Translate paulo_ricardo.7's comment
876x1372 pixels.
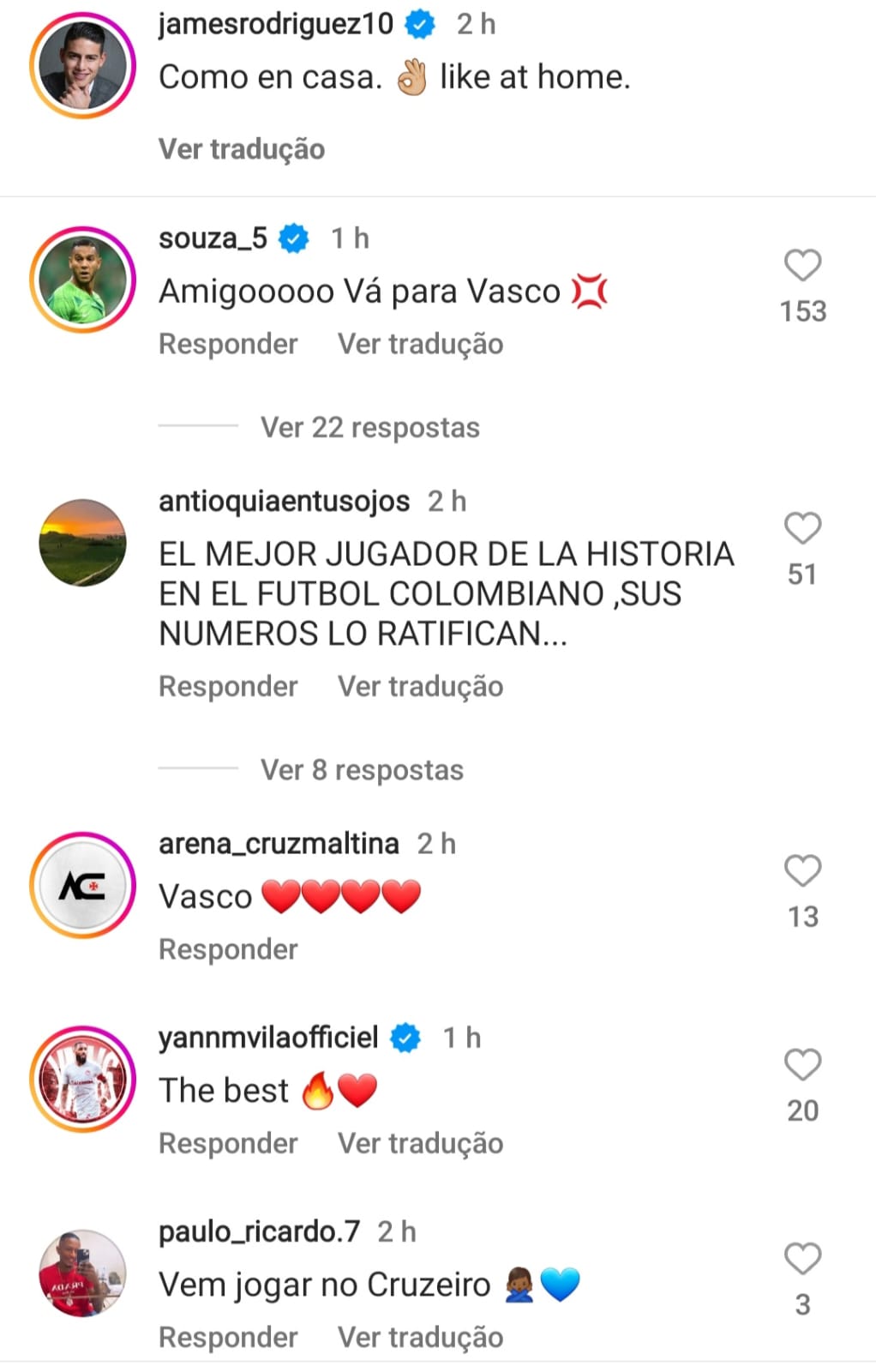420,1337
